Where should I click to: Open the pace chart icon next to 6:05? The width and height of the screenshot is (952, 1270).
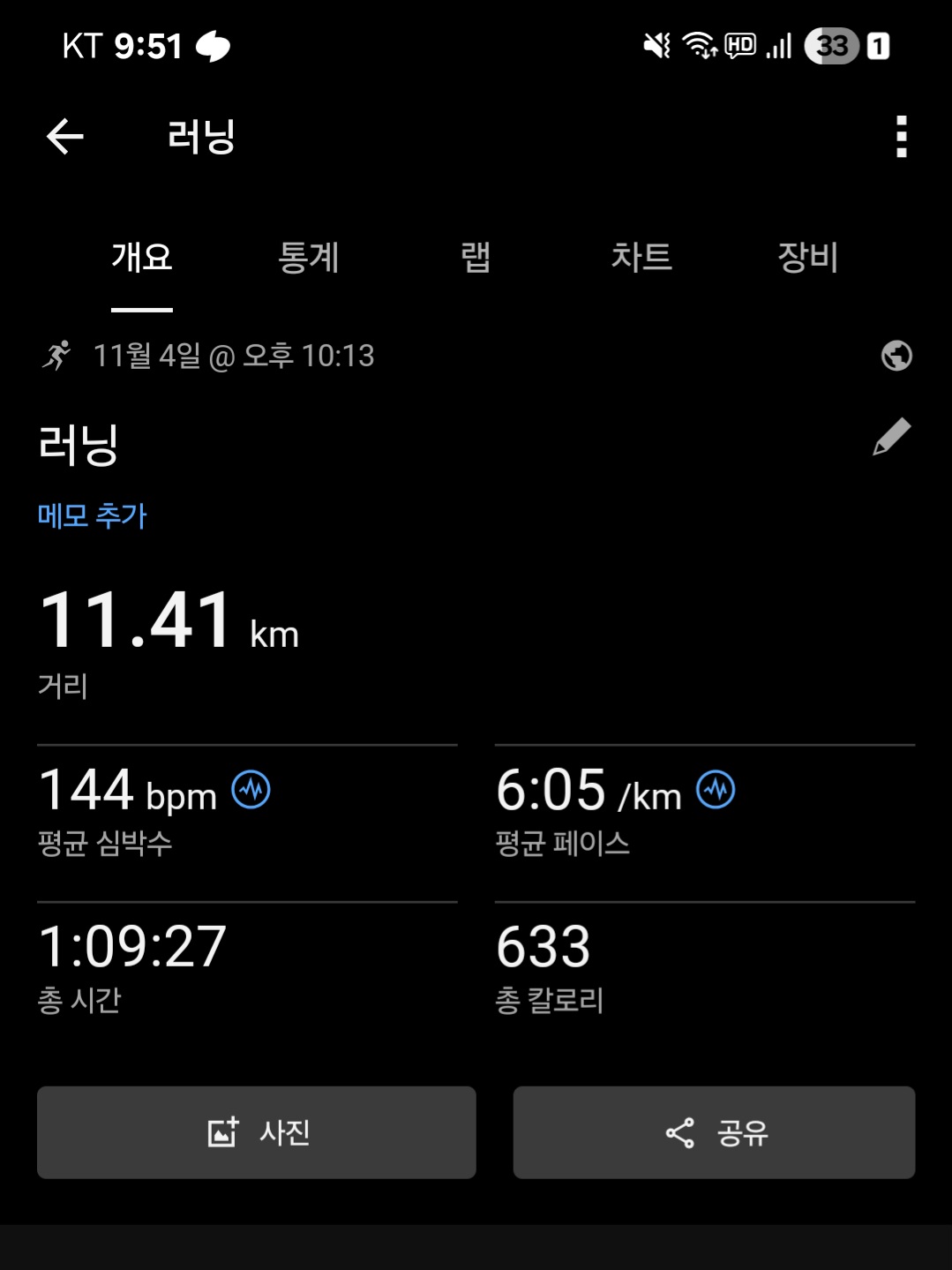[x=715, y=790]
